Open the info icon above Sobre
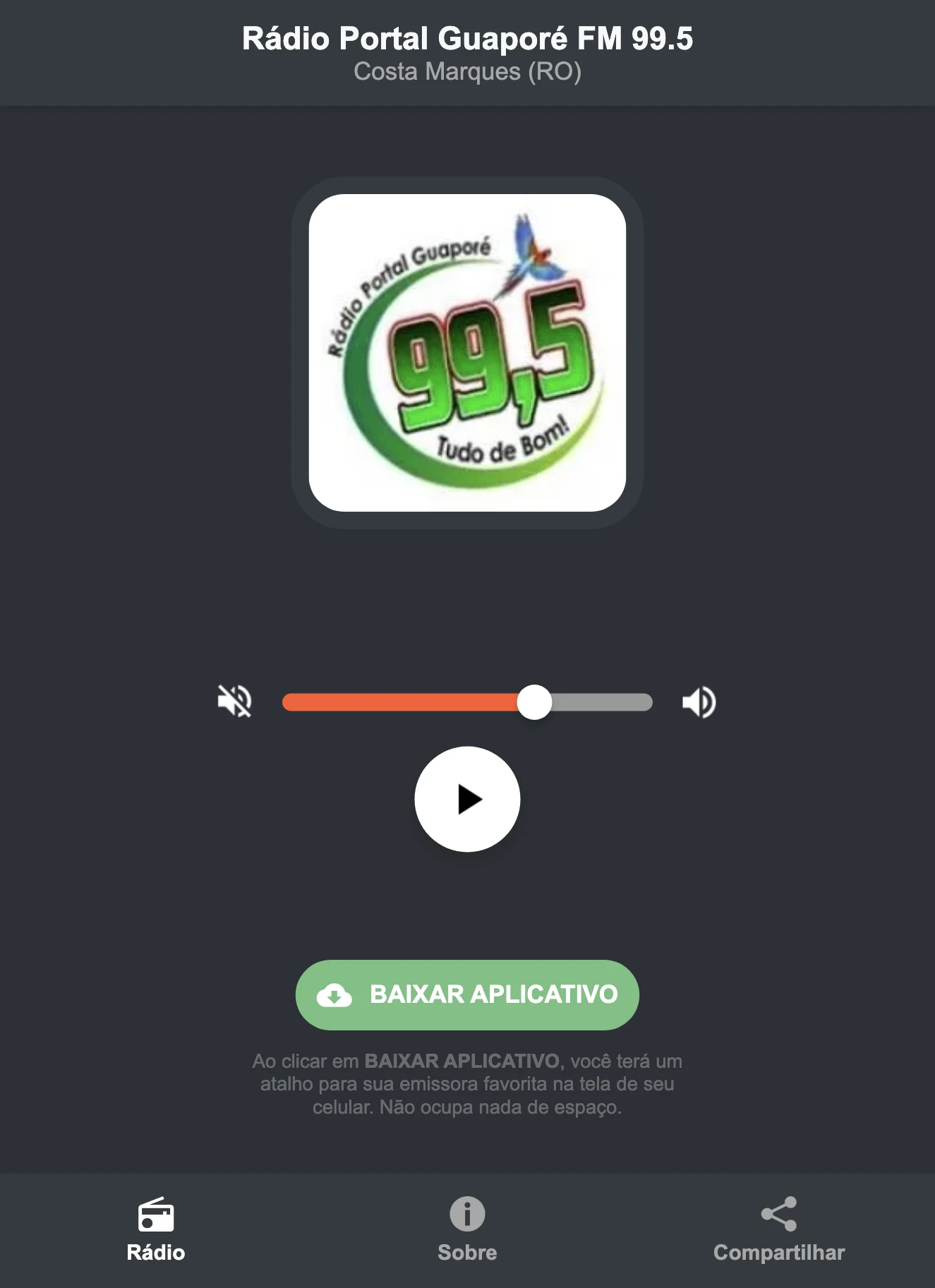Screen dimensions: 935x1288 point(467,1208)
